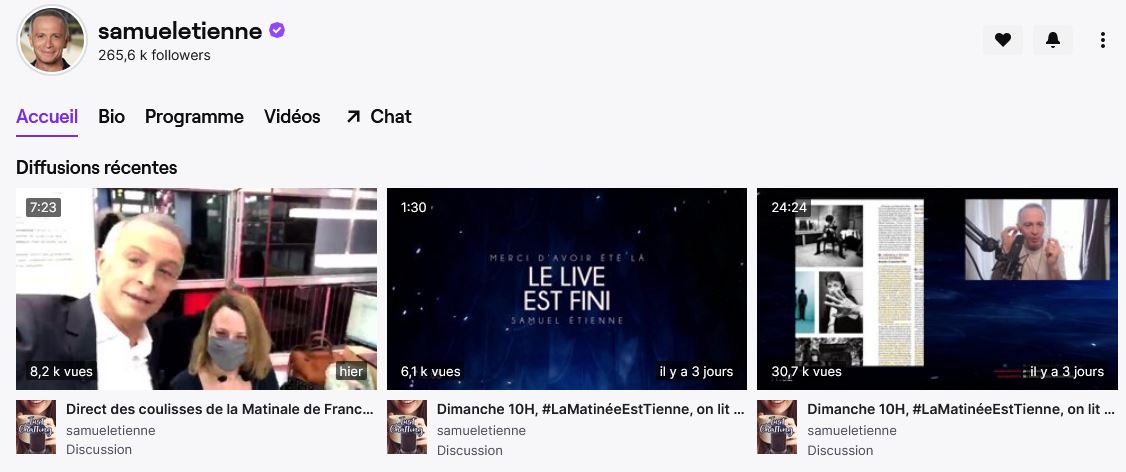The height and width of the screenshot is (472, 1126).
Task: Open the Discussion category under the 24:24 video
Action: tap(840, 450)
